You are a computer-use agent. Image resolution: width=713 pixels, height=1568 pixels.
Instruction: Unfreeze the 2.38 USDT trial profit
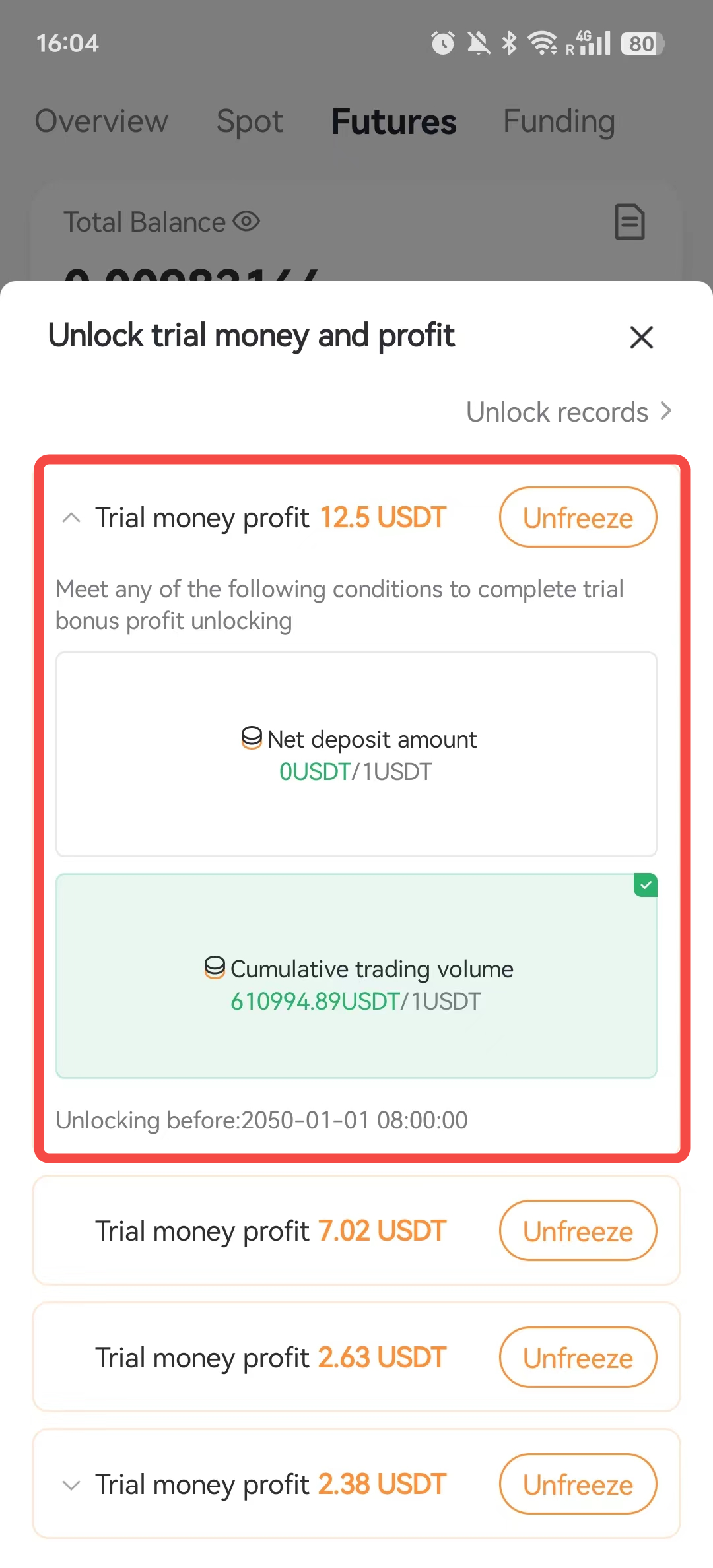pyautogui.click(x=578, y=1484)
